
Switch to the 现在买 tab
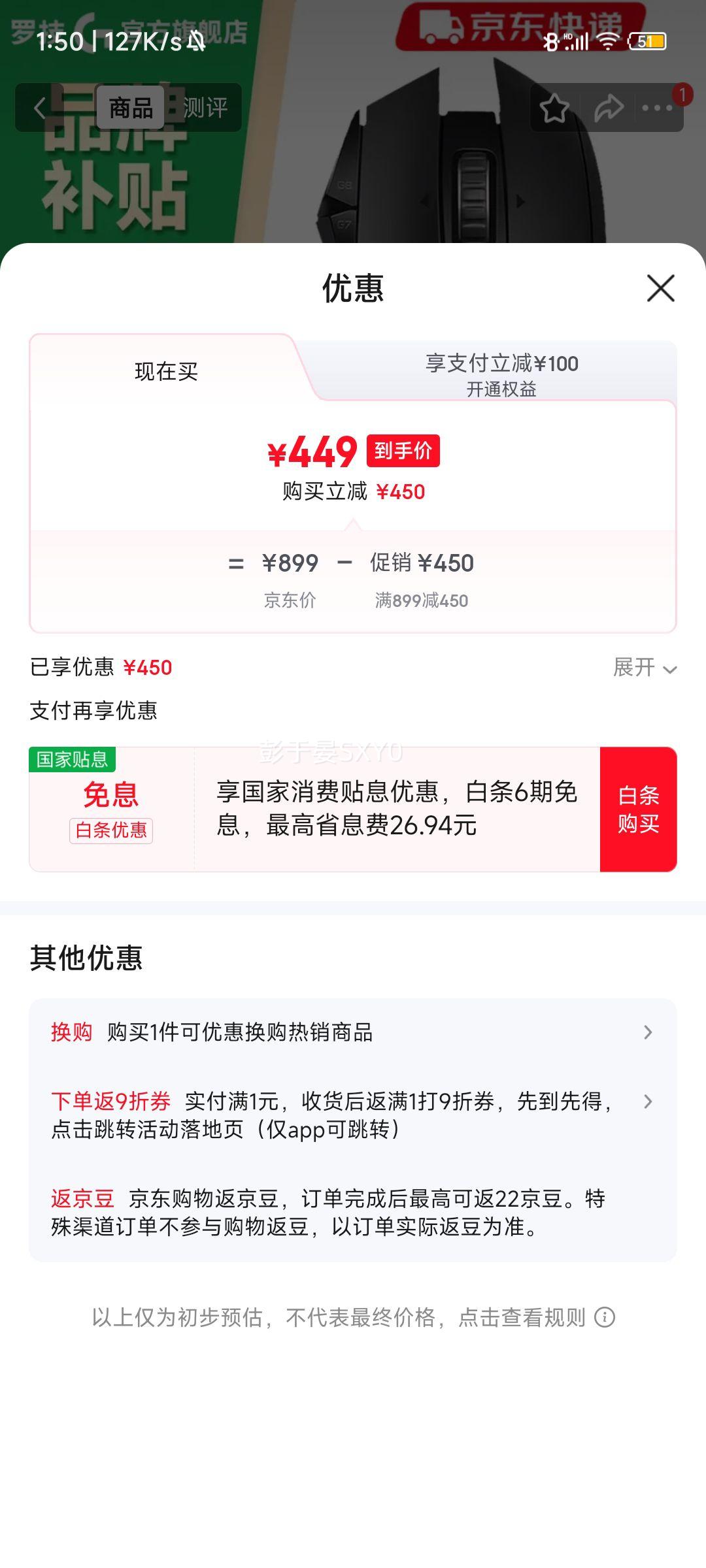[x=167, y=370]
